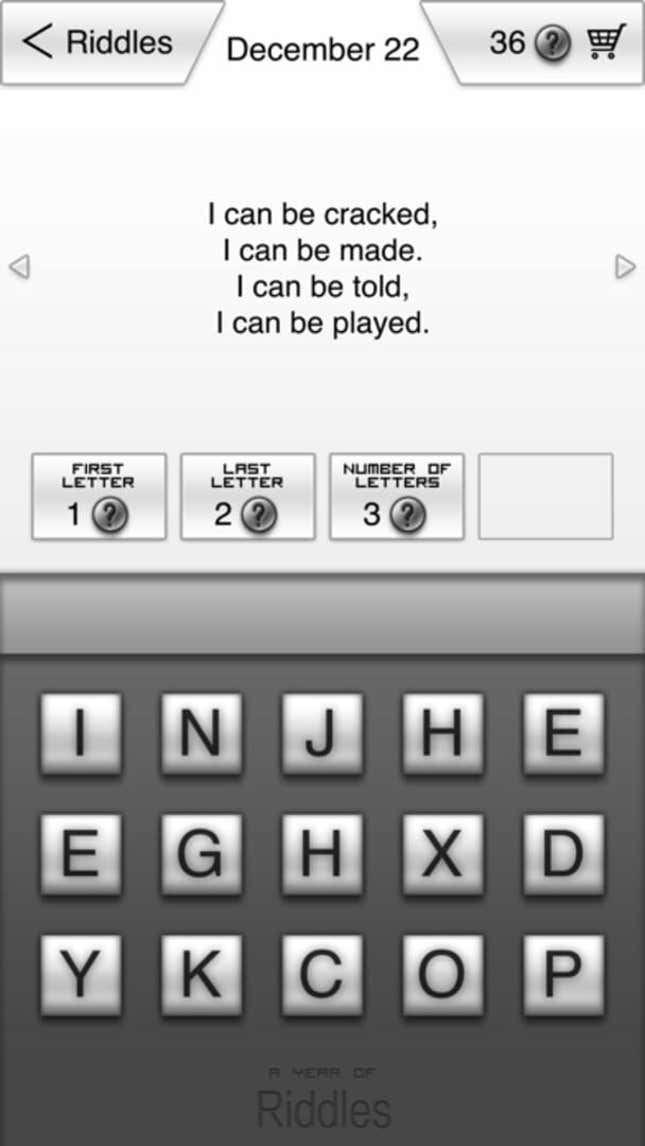This screenshot has height=1146, width=645.
Task: Select the letter Y tile
Action: tap(81, 975)
